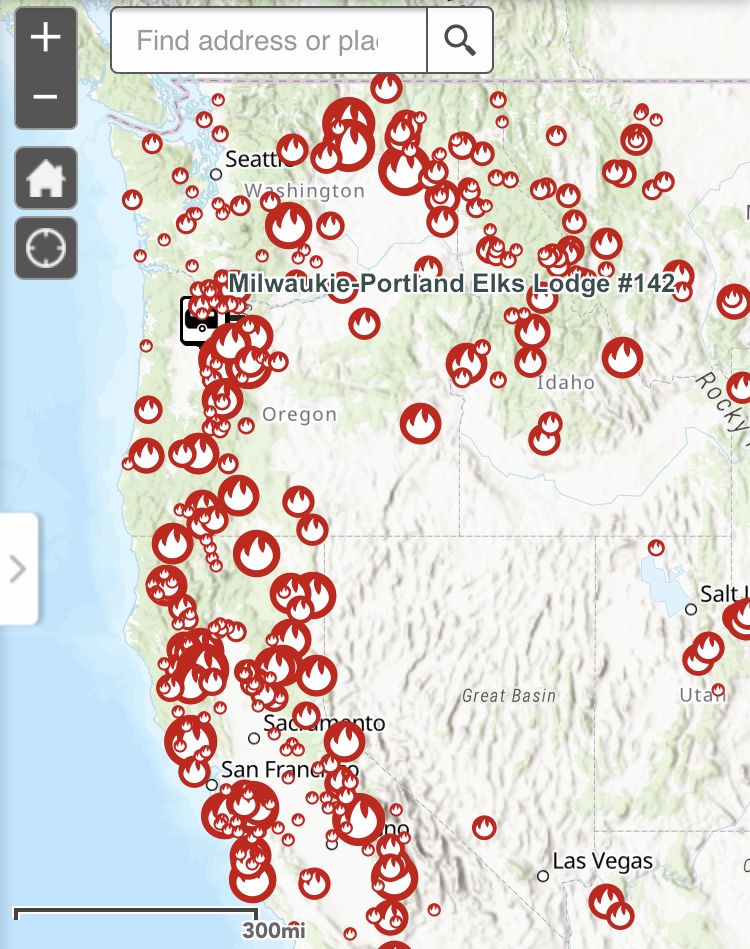Tap the Find address or place field
Screen dimensions: 750x949
[268, 41]
